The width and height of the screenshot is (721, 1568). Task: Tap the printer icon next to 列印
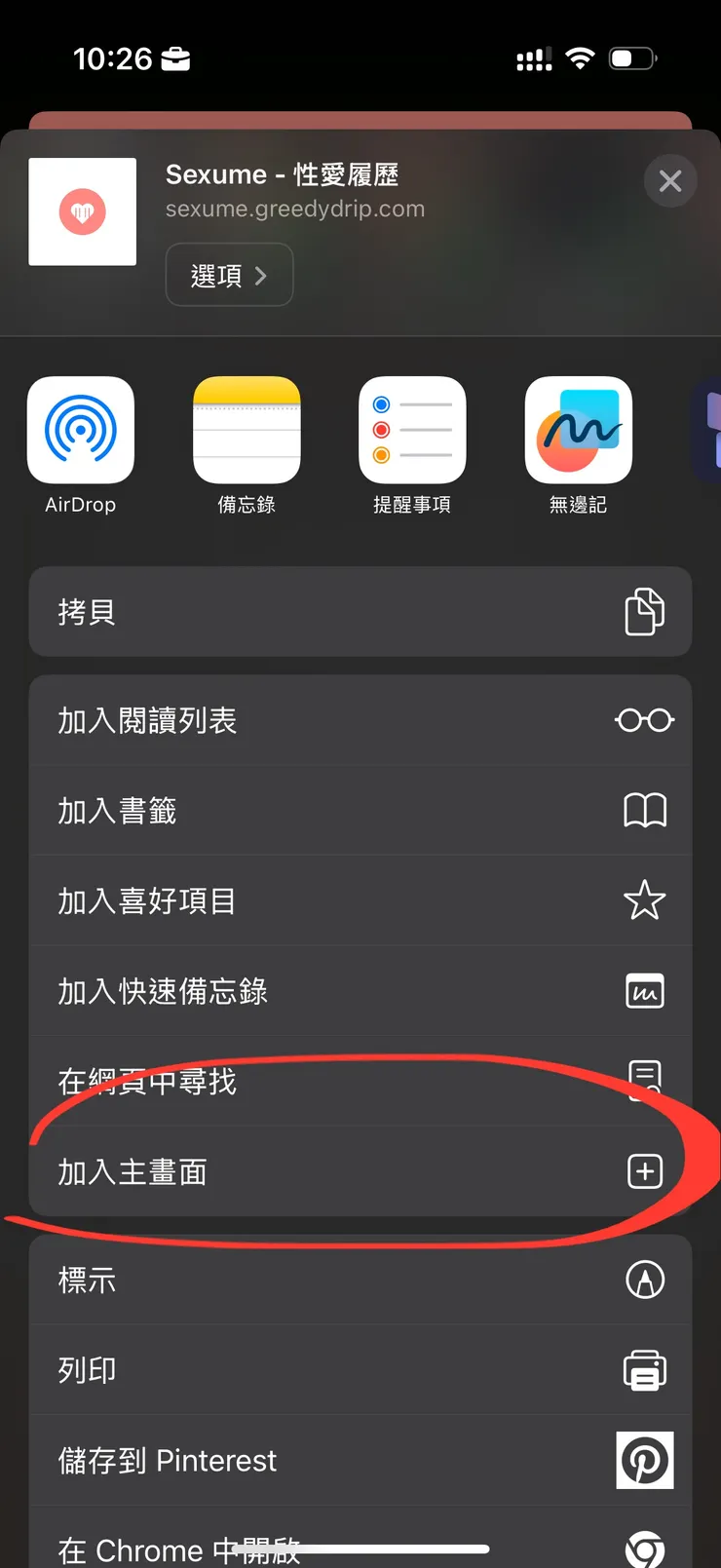click(644, 1370)
